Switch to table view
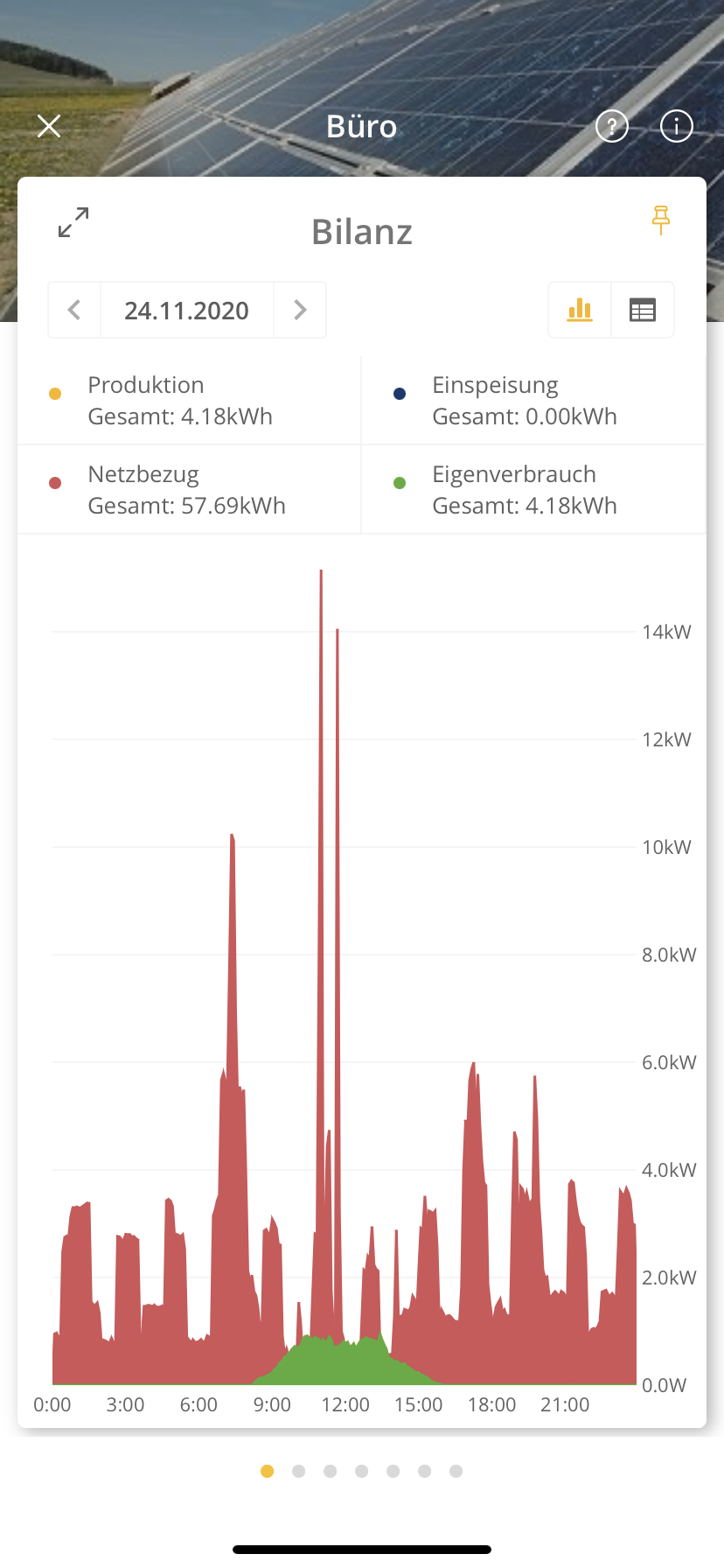 643,310
